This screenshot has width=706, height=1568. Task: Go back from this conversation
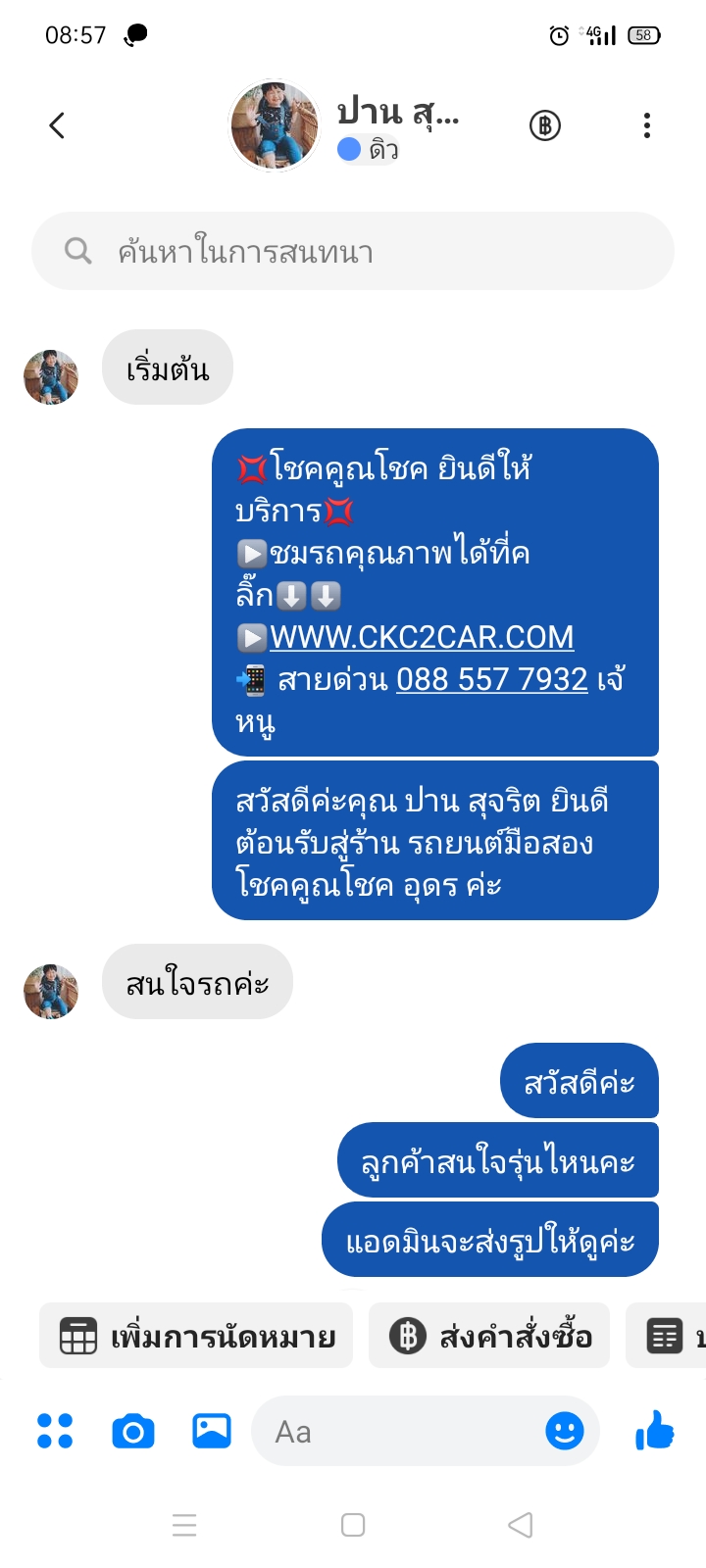click(57, 125)
